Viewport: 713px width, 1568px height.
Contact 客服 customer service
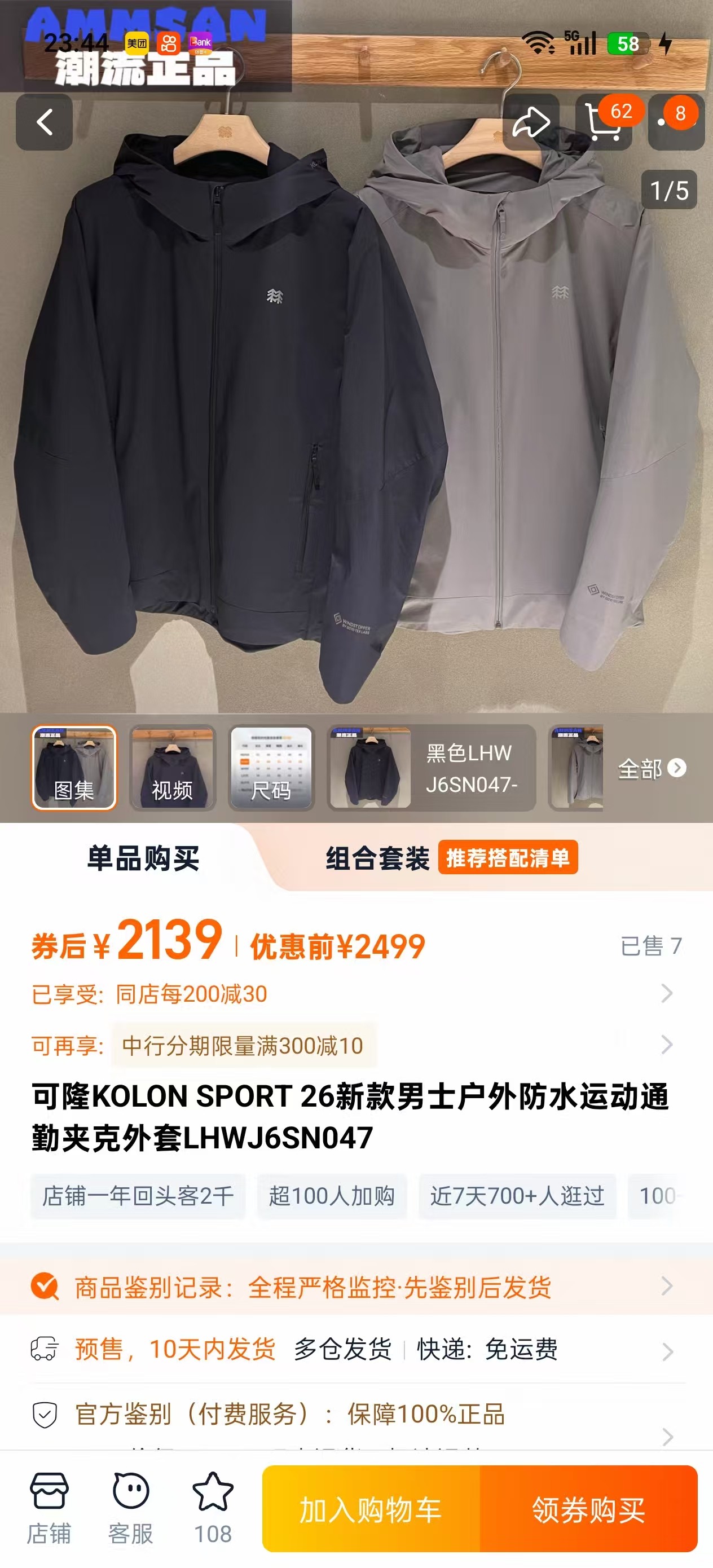pos(130,1508)
